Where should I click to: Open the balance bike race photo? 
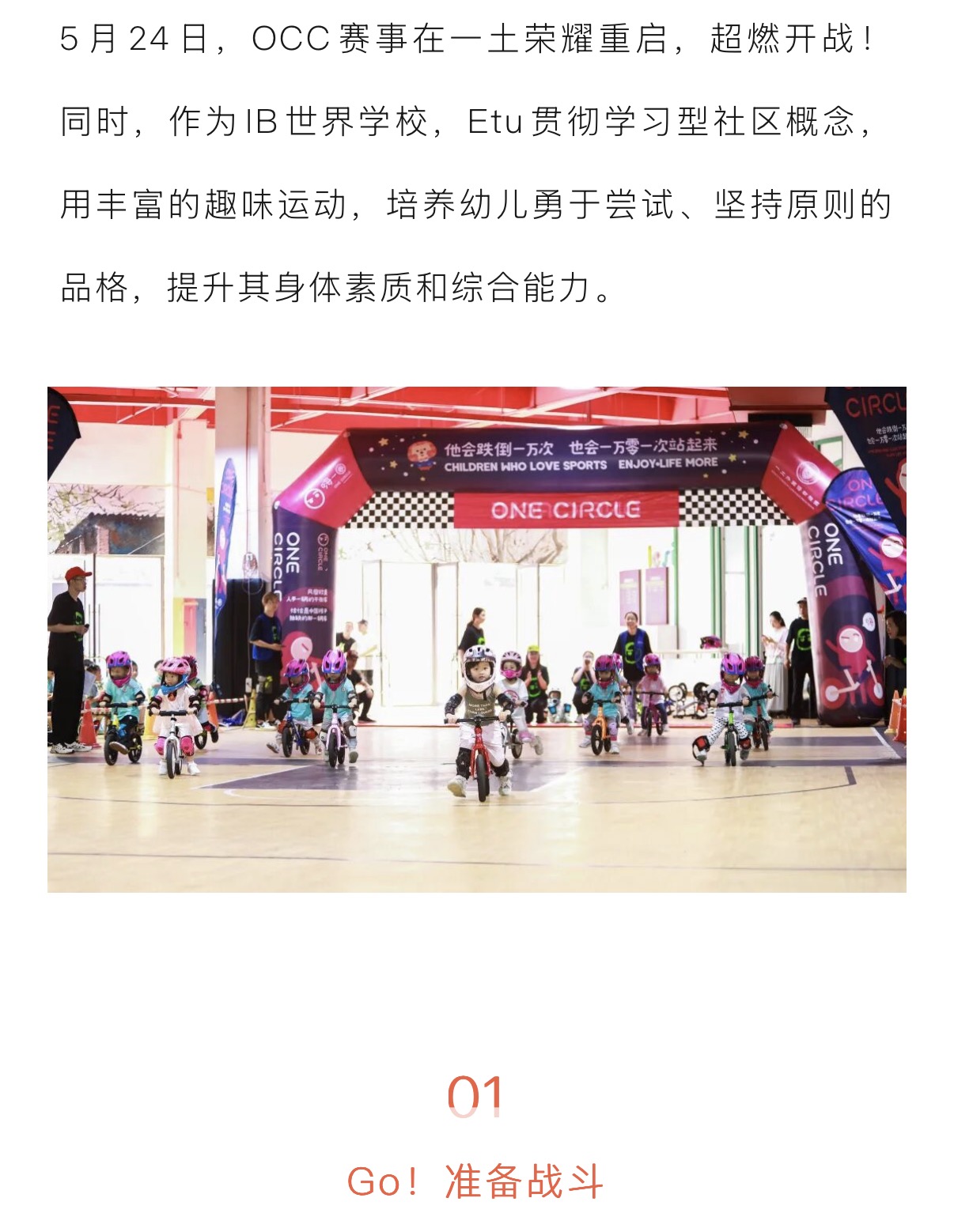[476, 639]
